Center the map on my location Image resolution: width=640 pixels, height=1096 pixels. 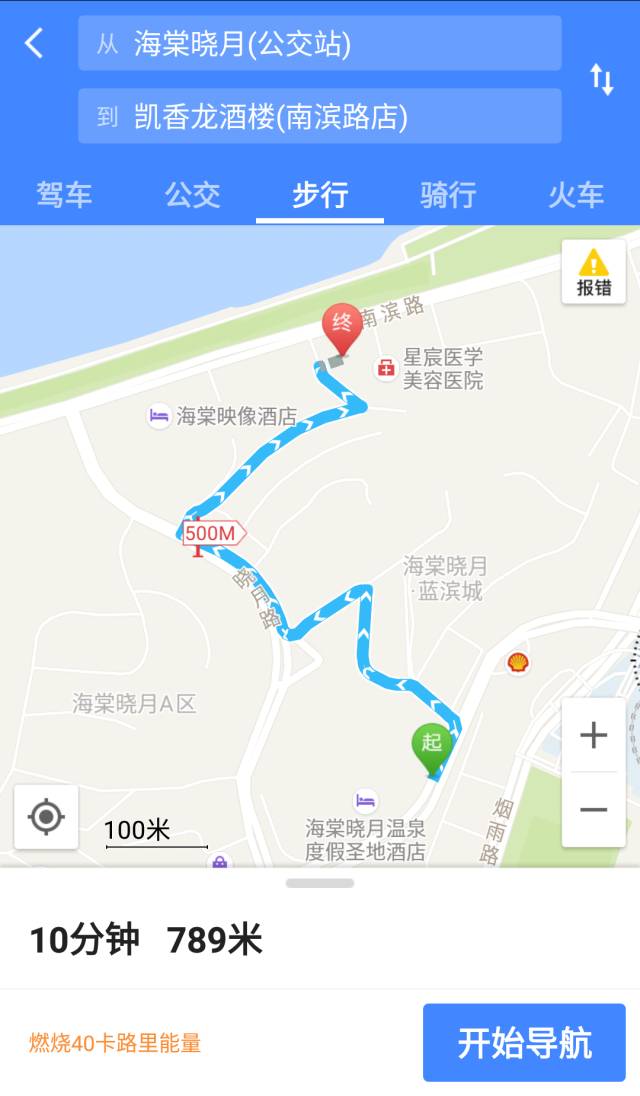pos(46,817)
